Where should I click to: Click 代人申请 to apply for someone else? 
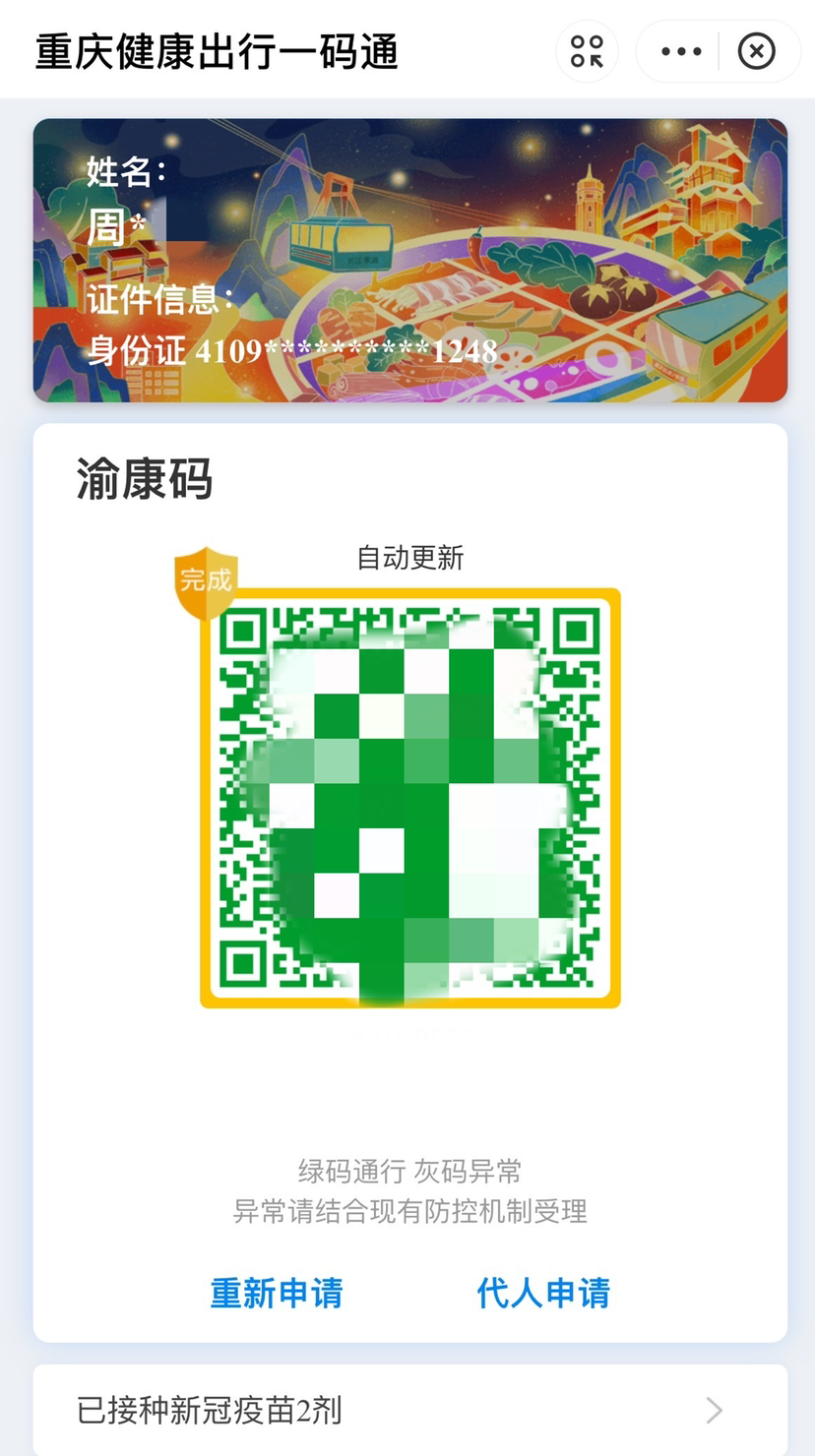pos(542,1293)
